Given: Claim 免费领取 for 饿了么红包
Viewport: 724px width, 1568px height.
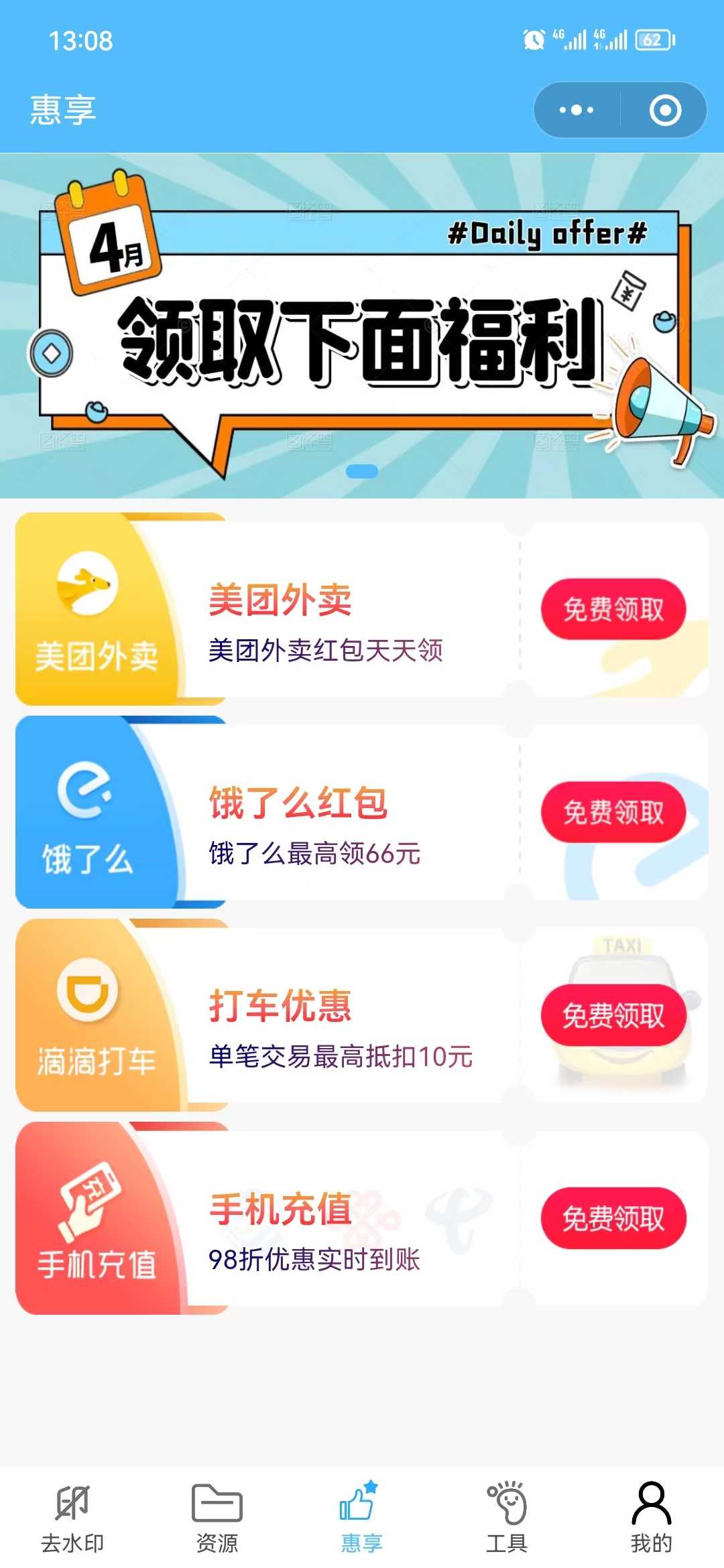Looking at the screenshot, I should click(613, 812).
